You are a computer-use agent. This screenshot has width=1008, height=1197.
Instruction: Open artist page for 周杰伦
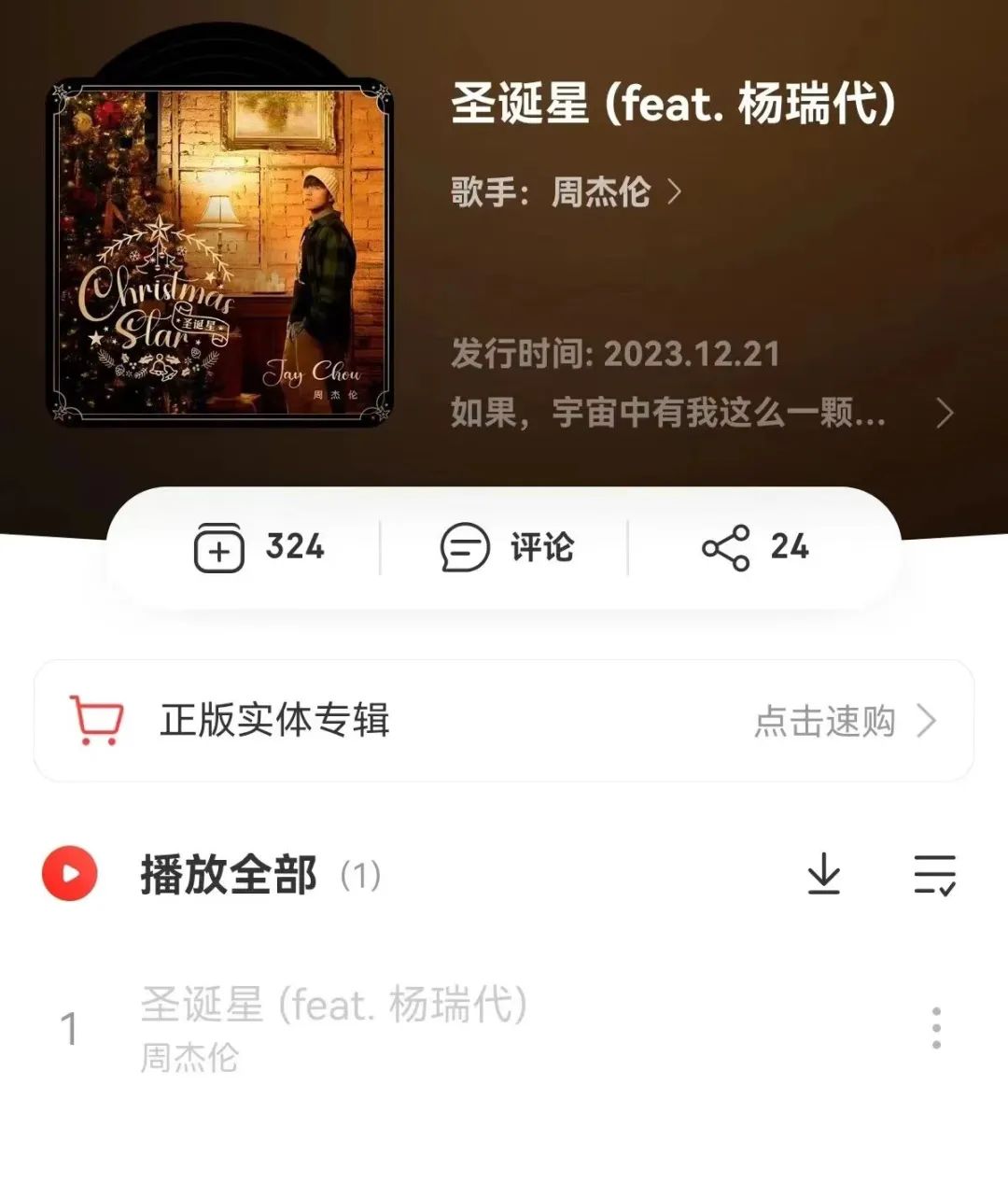pos(600,192)
